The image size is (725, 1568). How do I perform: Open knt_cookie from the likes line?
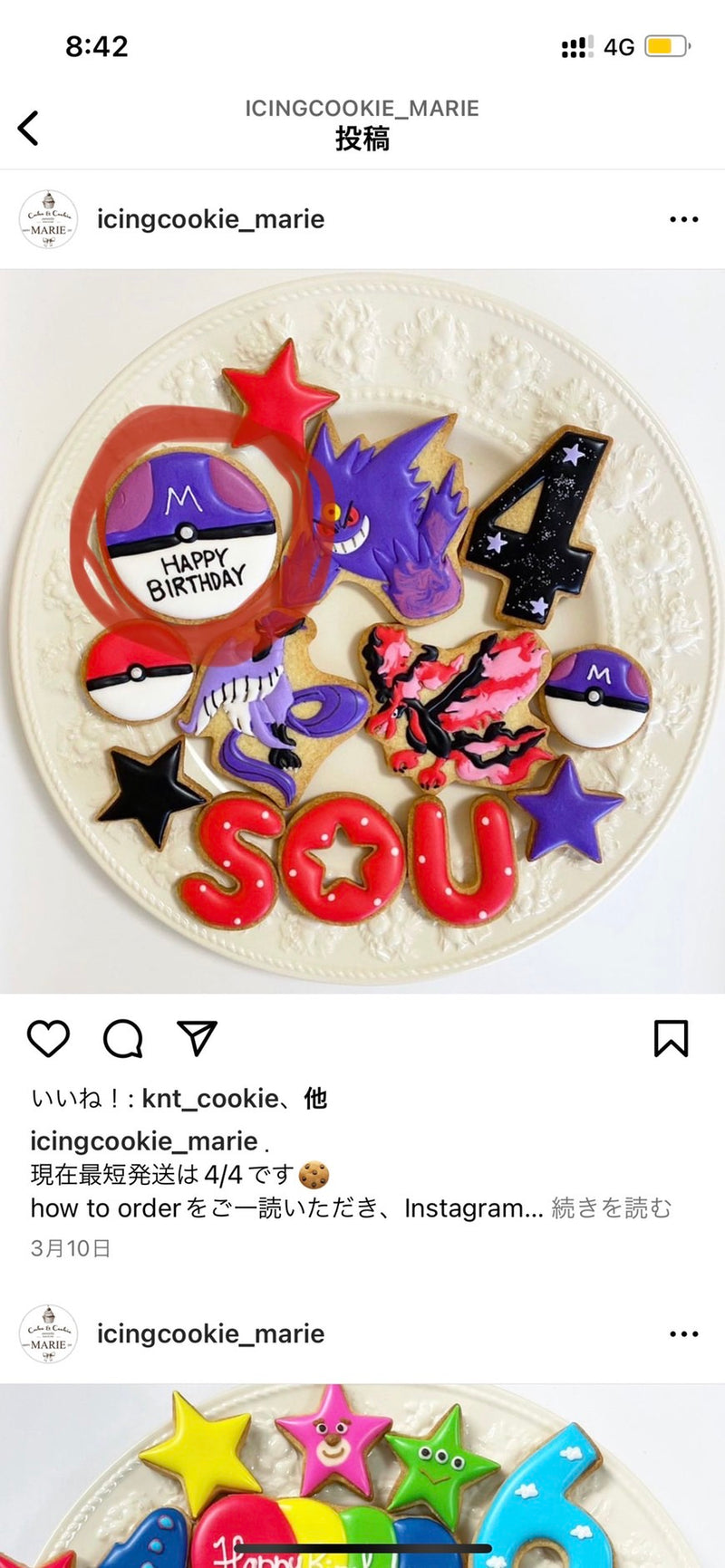(209, 1099)
